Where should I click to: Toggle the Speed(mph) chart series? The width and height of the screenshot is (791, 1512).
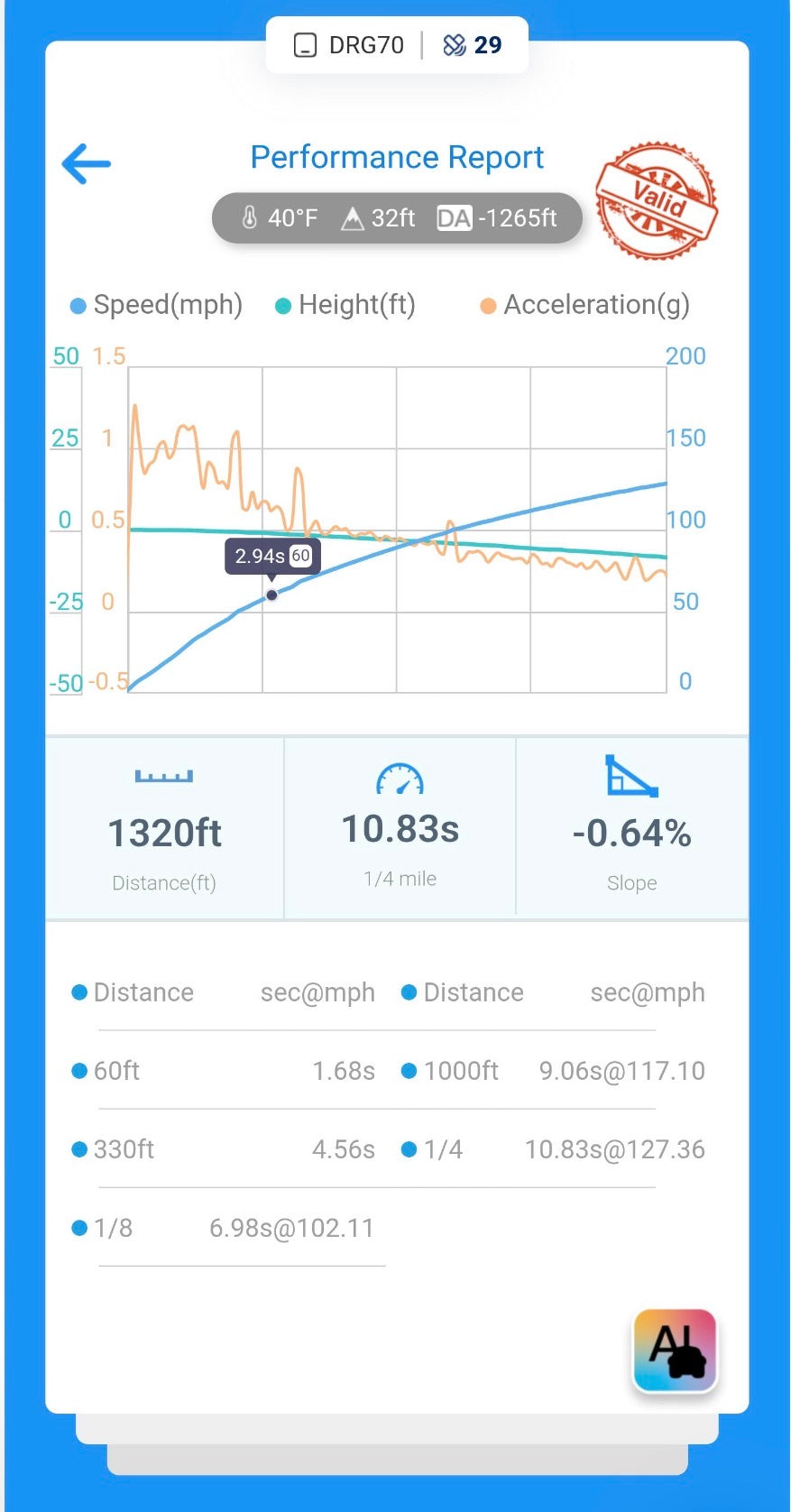(157, 305)
